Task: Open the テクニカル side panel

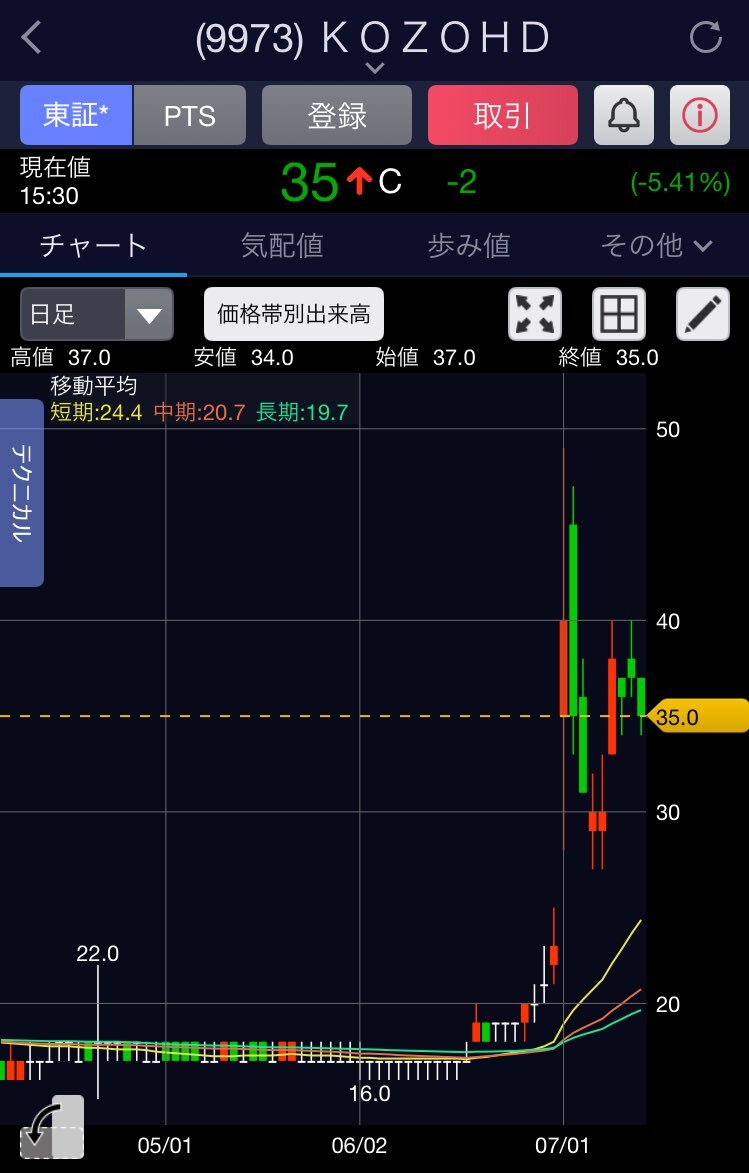Action: coord(21,492)
